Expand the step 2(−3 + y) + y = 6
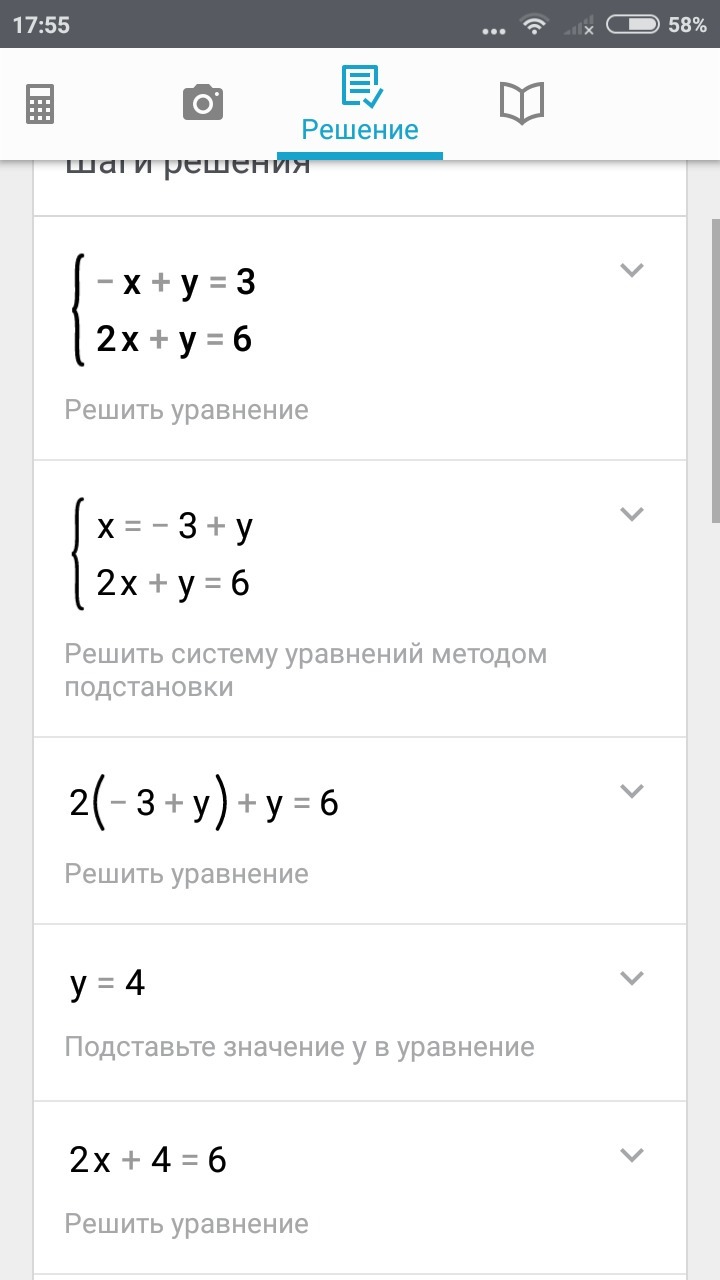Screen dimensions: 720x1280 631,791
